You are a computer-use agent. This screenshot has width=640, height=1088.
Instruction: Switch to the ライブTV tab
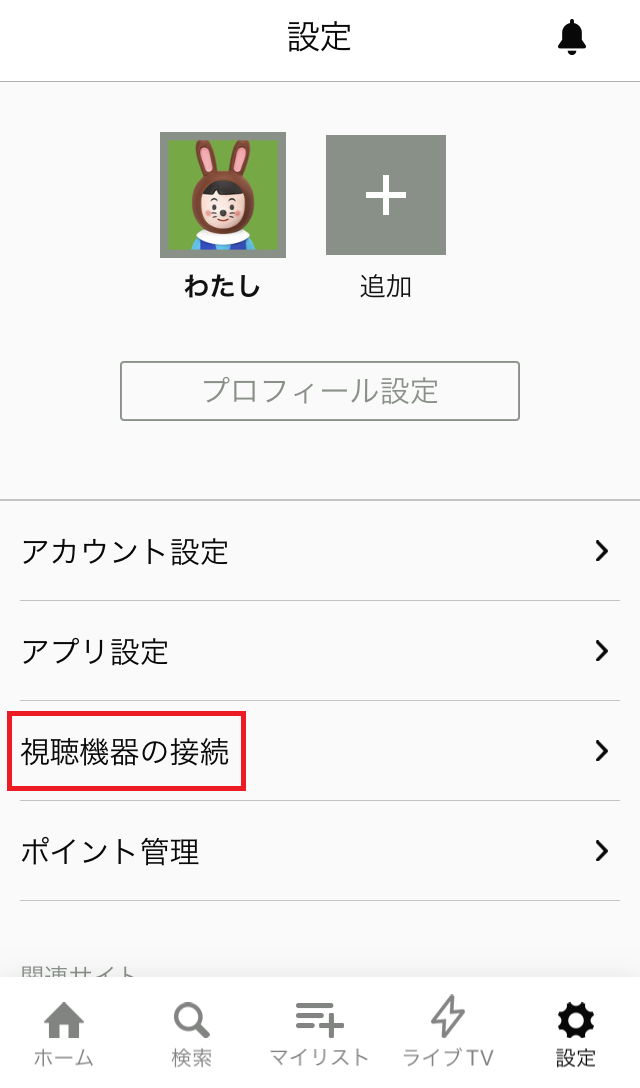tap(448, 1034)
